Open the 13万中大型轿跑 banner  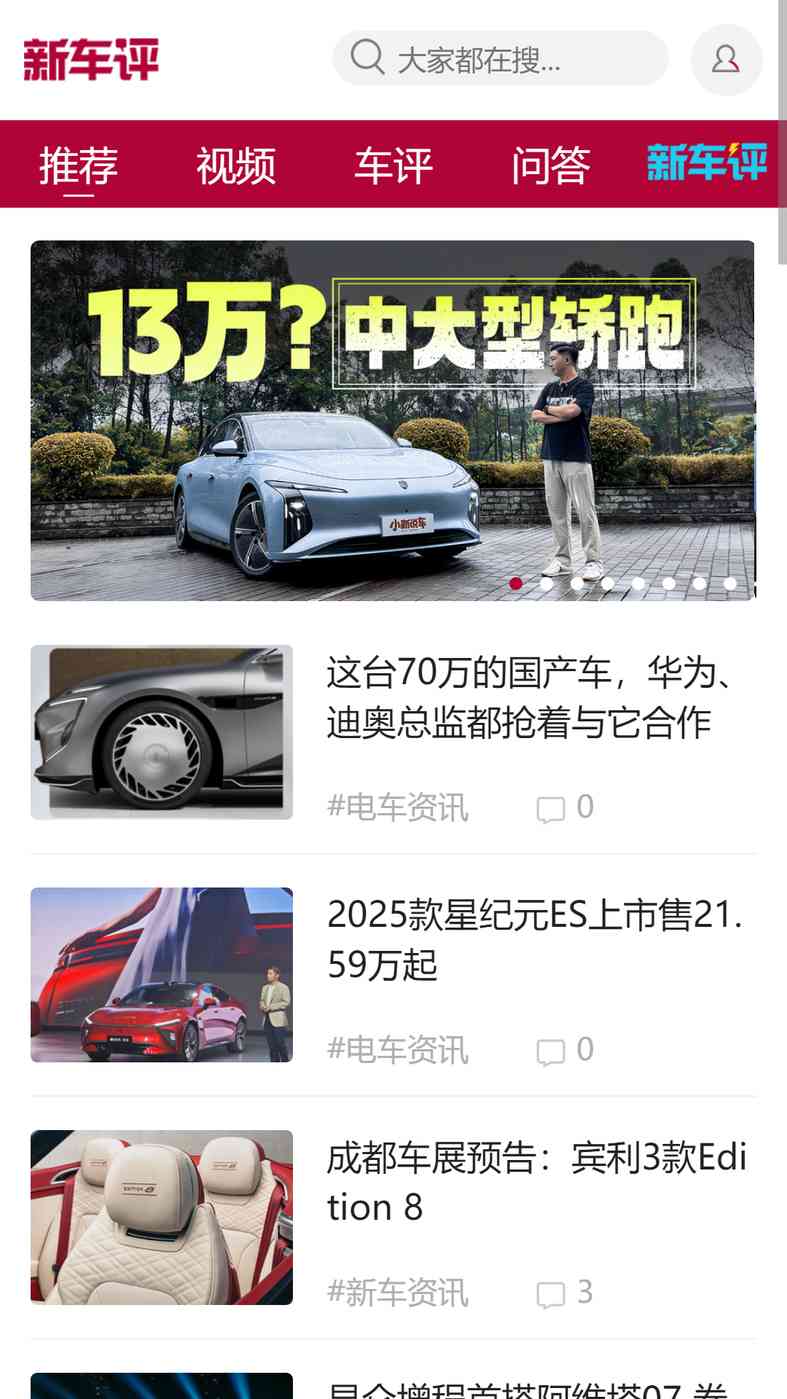click(x=393, y=420)
